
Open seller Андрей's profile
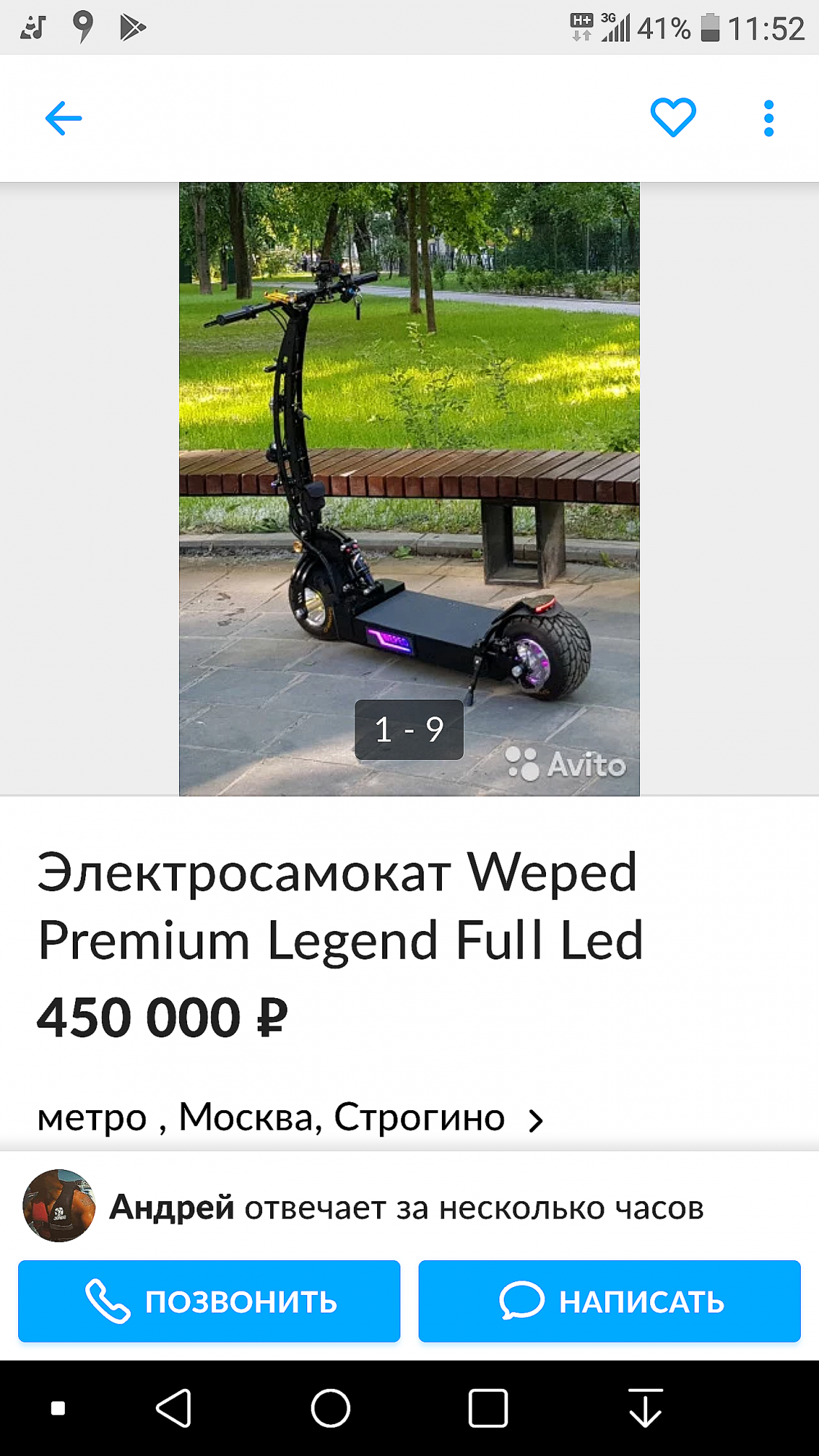point(59,1206)
